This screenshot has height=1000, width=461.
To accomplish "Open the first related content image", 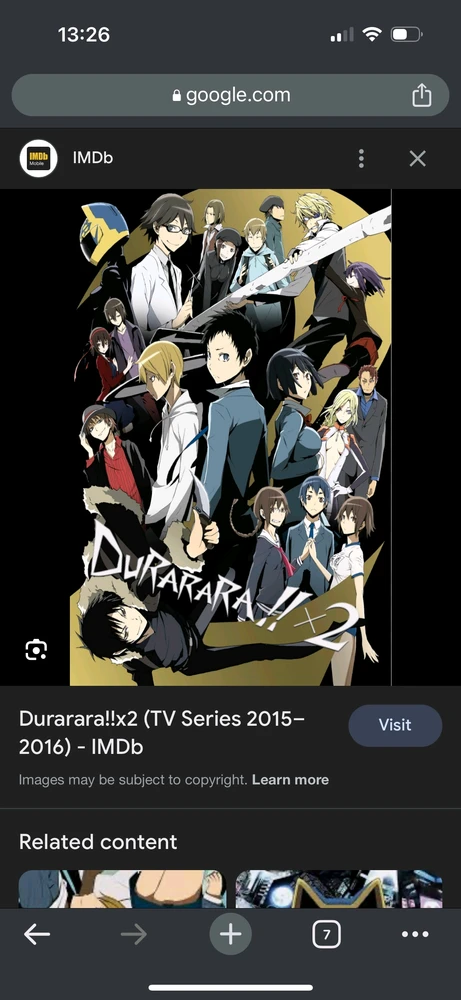I will [x=122, y=889].
